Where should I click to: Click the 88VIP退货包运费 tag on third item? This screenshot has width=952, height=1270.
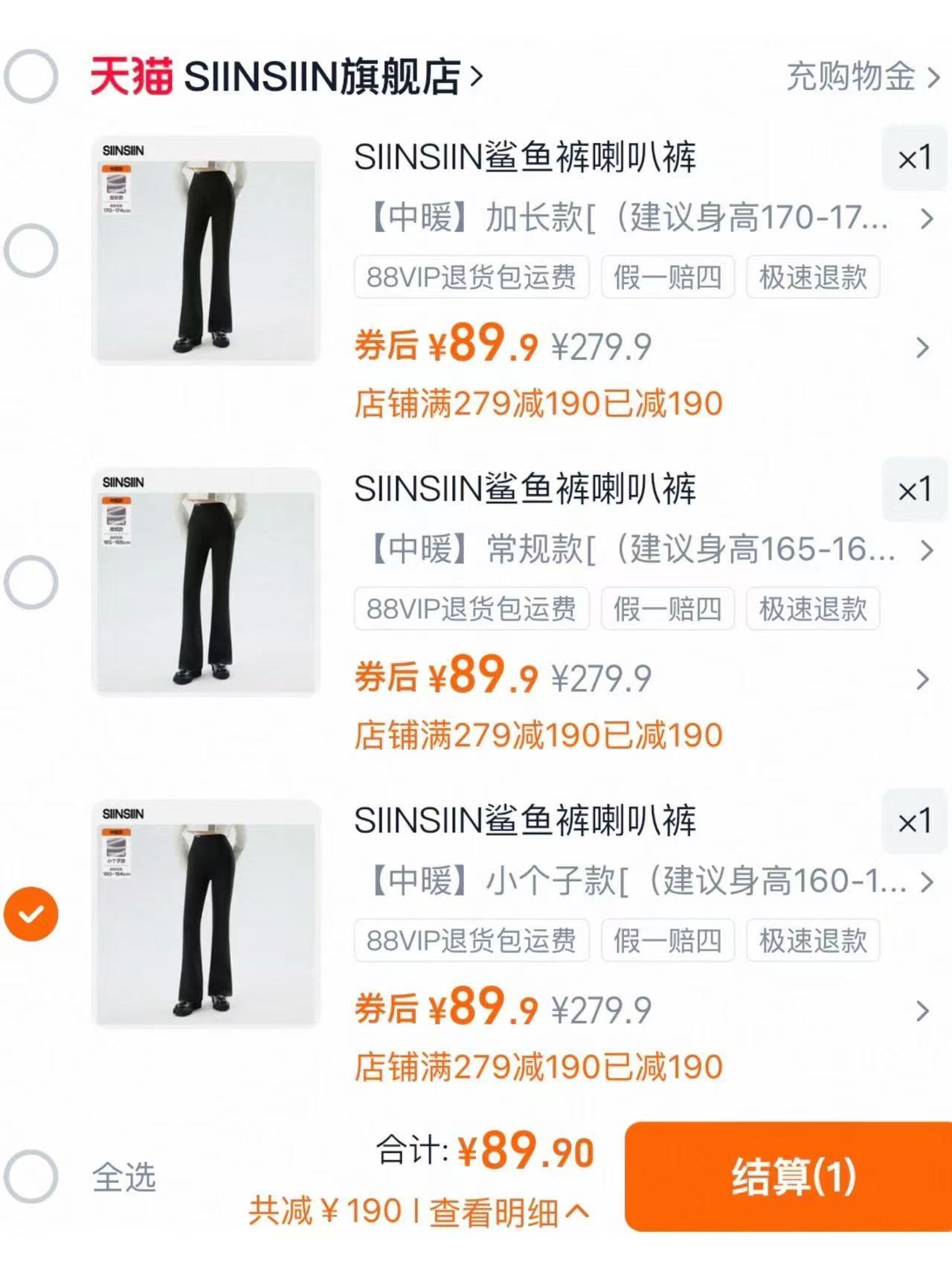(472, 940)
